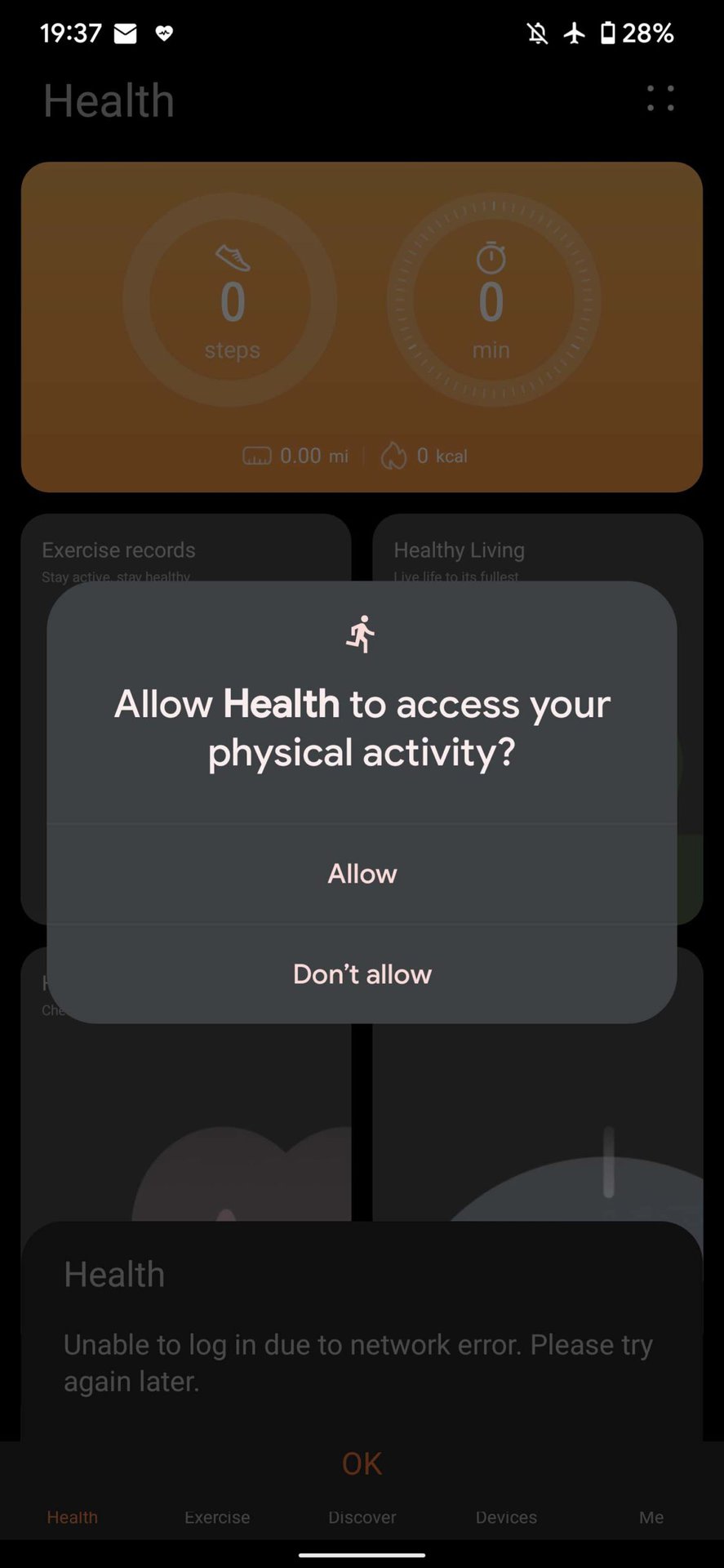Switch to the Exercise tab
The image size is (724, 1568).
click(x=217, y=1517)
